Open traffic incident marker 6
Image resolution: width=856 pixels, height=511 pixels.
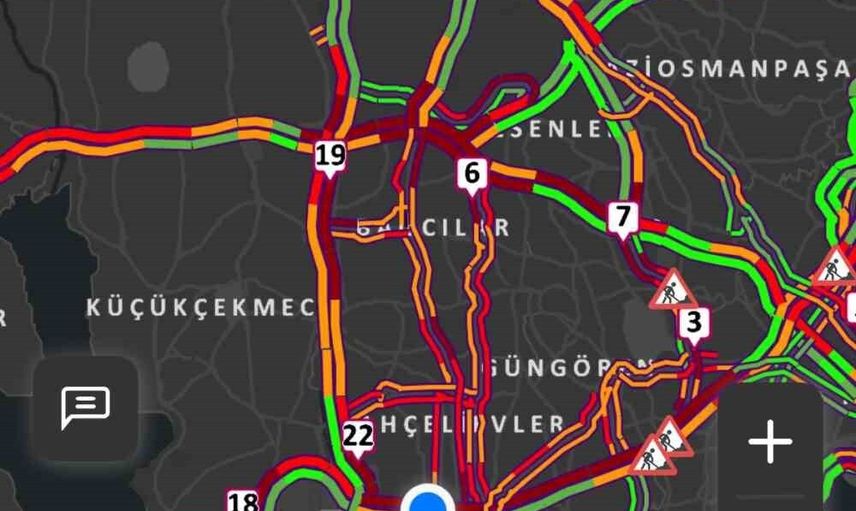click(472, 174)
